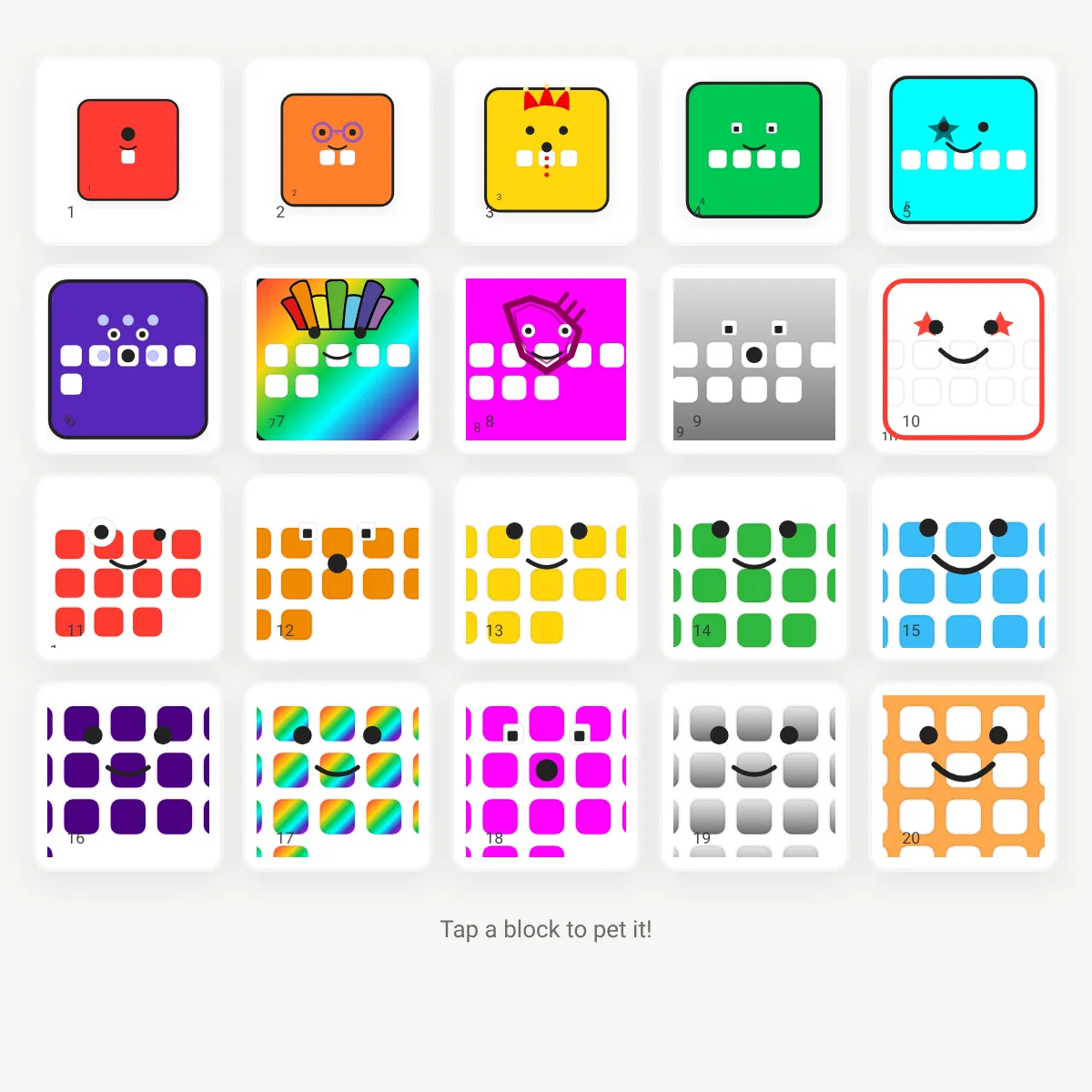Pet the yellow crowned block number 3
The width and height of the screenshot is (1092, 1092).
(547, 150)
